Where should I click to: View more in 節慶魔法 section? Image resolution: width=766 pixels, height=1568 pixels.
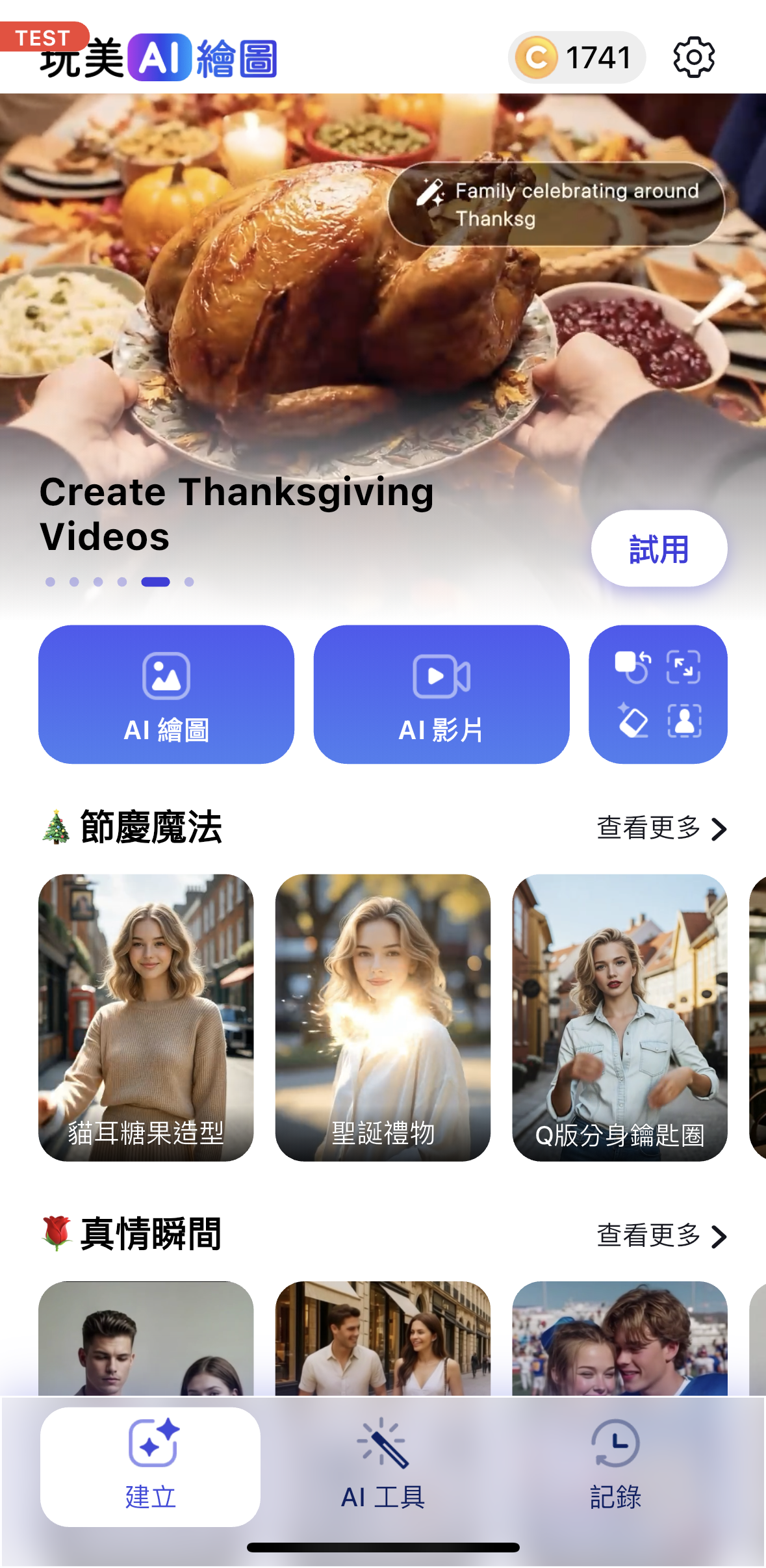661,828
